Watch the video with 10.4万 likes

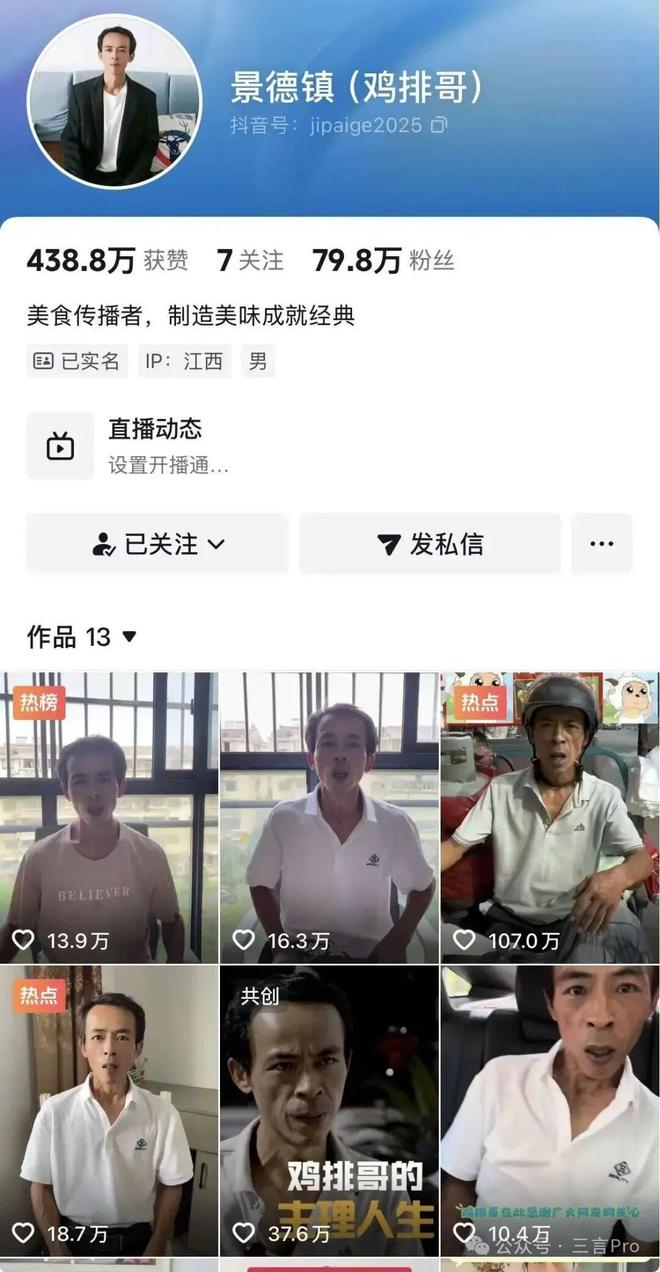click(550, 1110)
